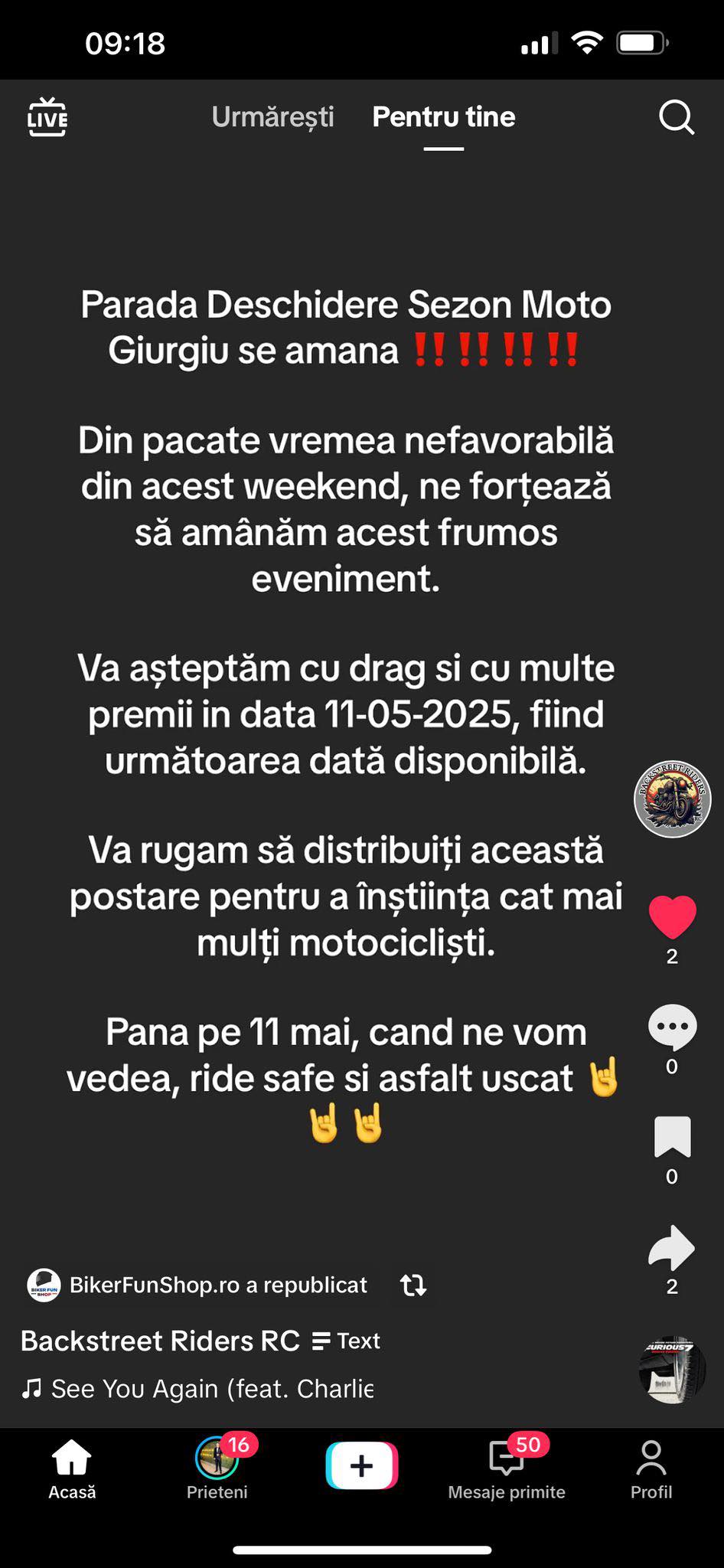Share the post with the arrow icon
Viewport: 724px width, 1568px height.
pyautogui.click(x=672, y=1247)
